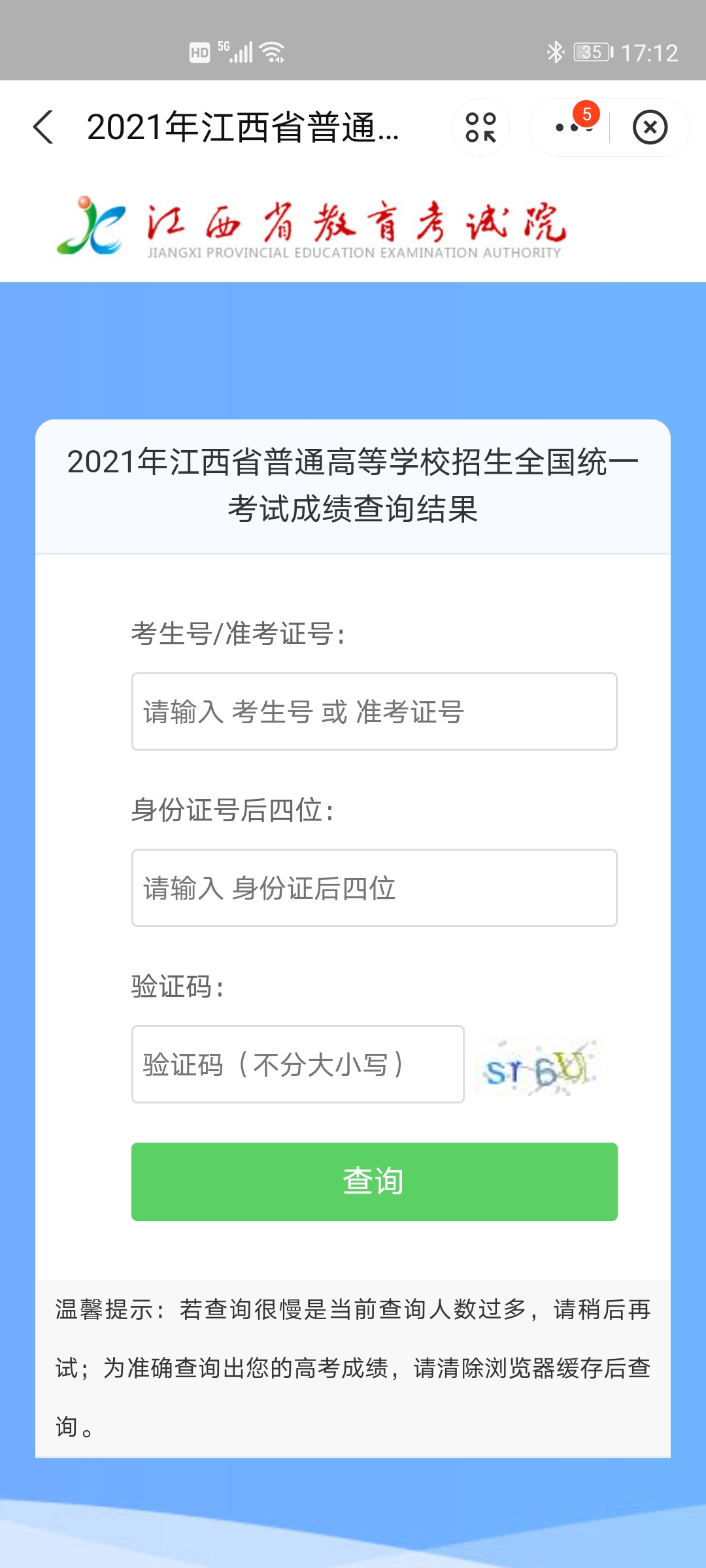Tap the circled X to exit the page
Viewport: 706px width, 1568px height.
649,128
